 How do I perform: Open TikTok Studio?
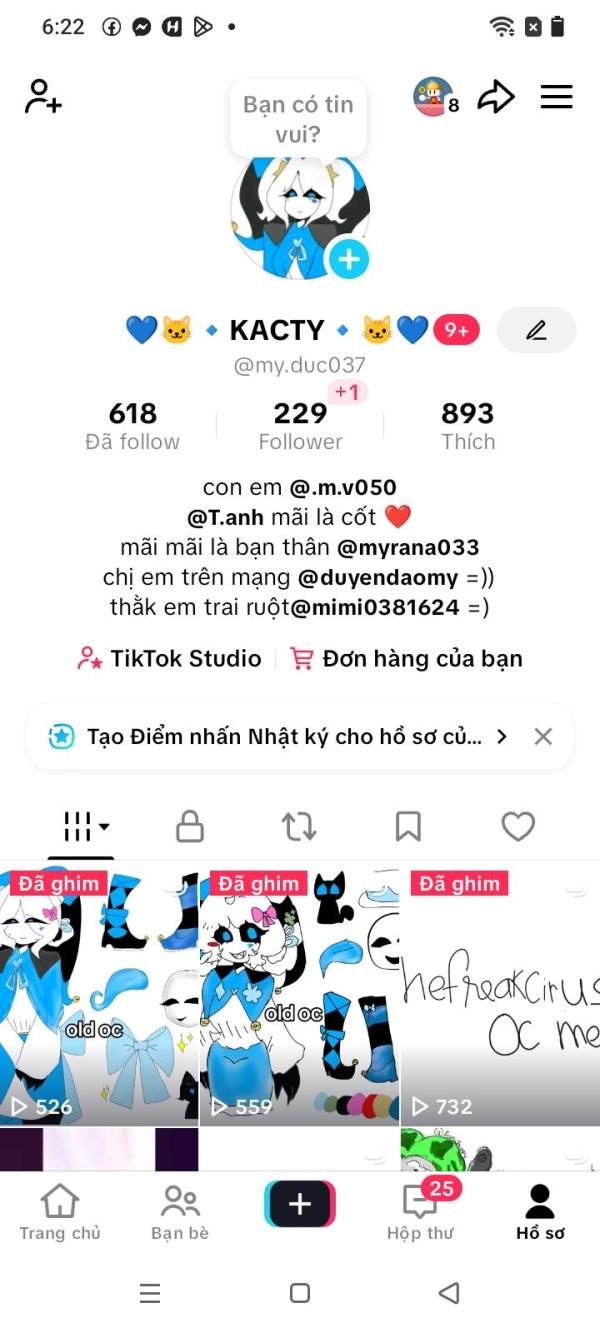pyautogui.click(x=170, y=659)
